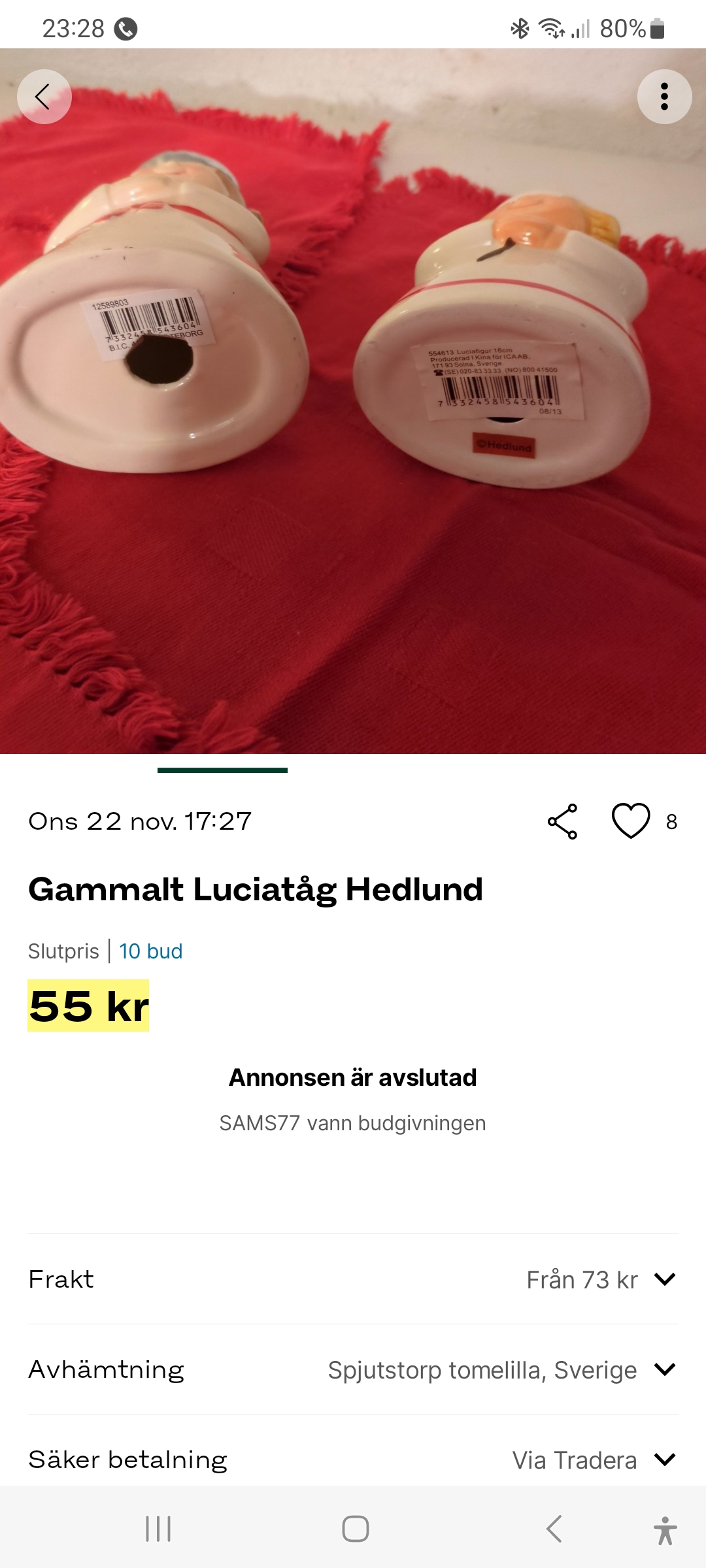
Task: Add the listing to favorites with the heart
Action: 631,821
